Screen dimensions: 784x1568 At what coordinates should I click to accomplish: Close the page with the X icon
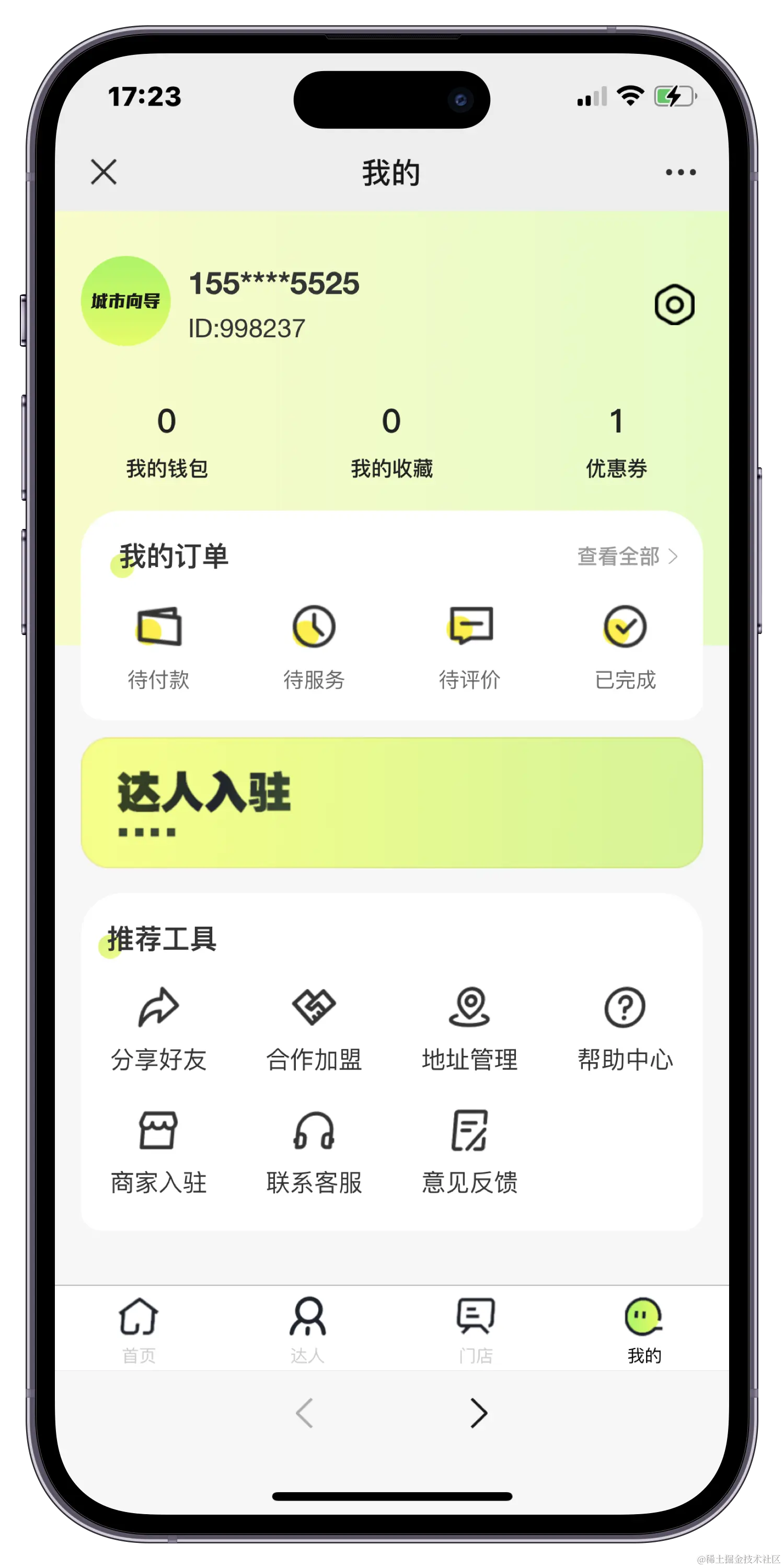coord(103,171)
